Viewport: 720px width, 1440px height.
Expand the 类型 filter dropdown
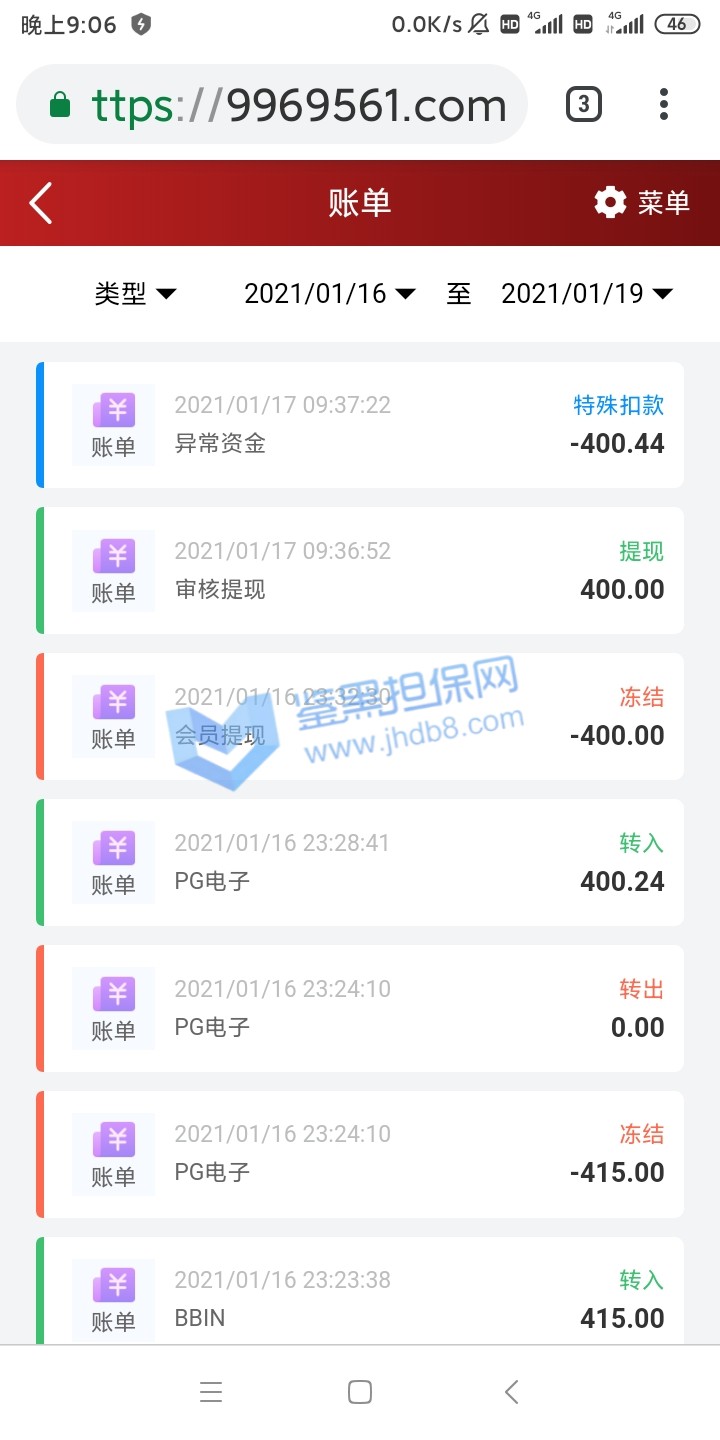[x=135, y=293]
